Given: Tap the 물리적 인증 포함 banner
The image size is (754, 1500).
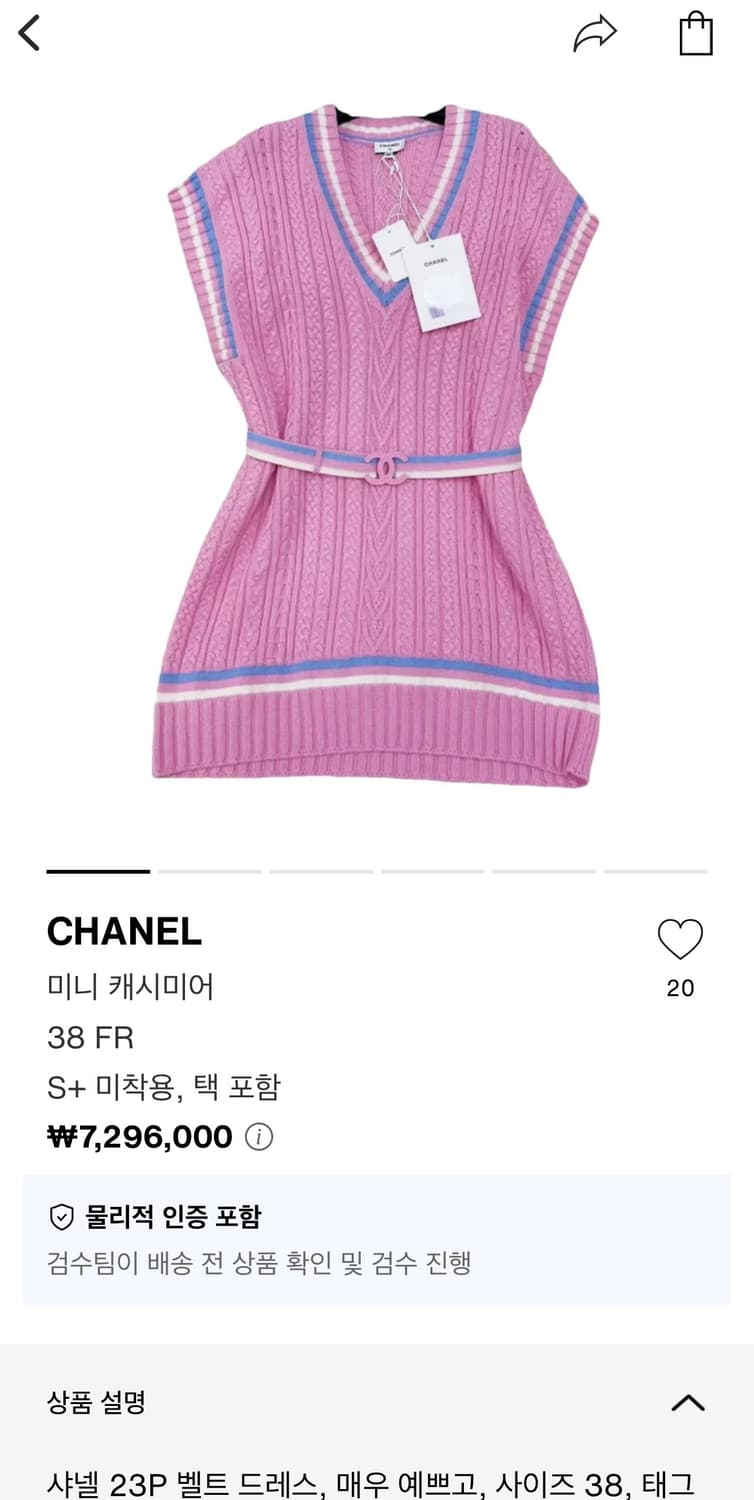Looking at the screenshot, I should click(377, 1234).
